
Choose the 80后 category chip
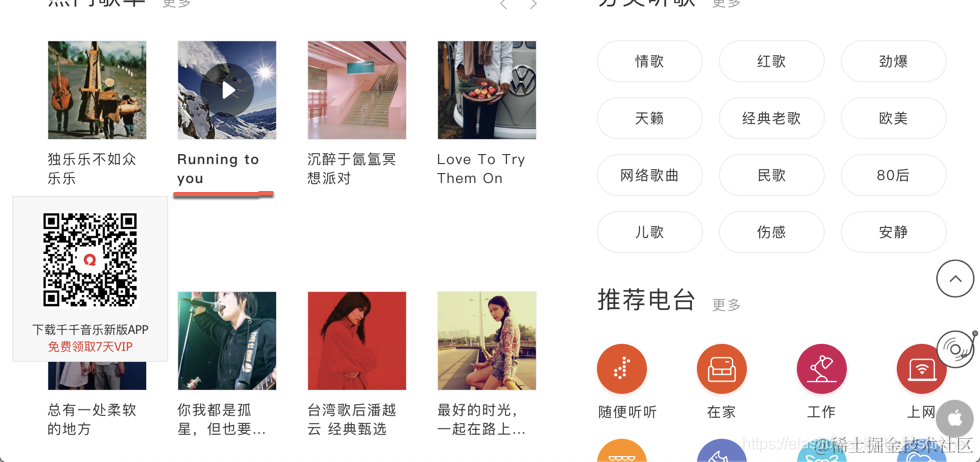893,176
